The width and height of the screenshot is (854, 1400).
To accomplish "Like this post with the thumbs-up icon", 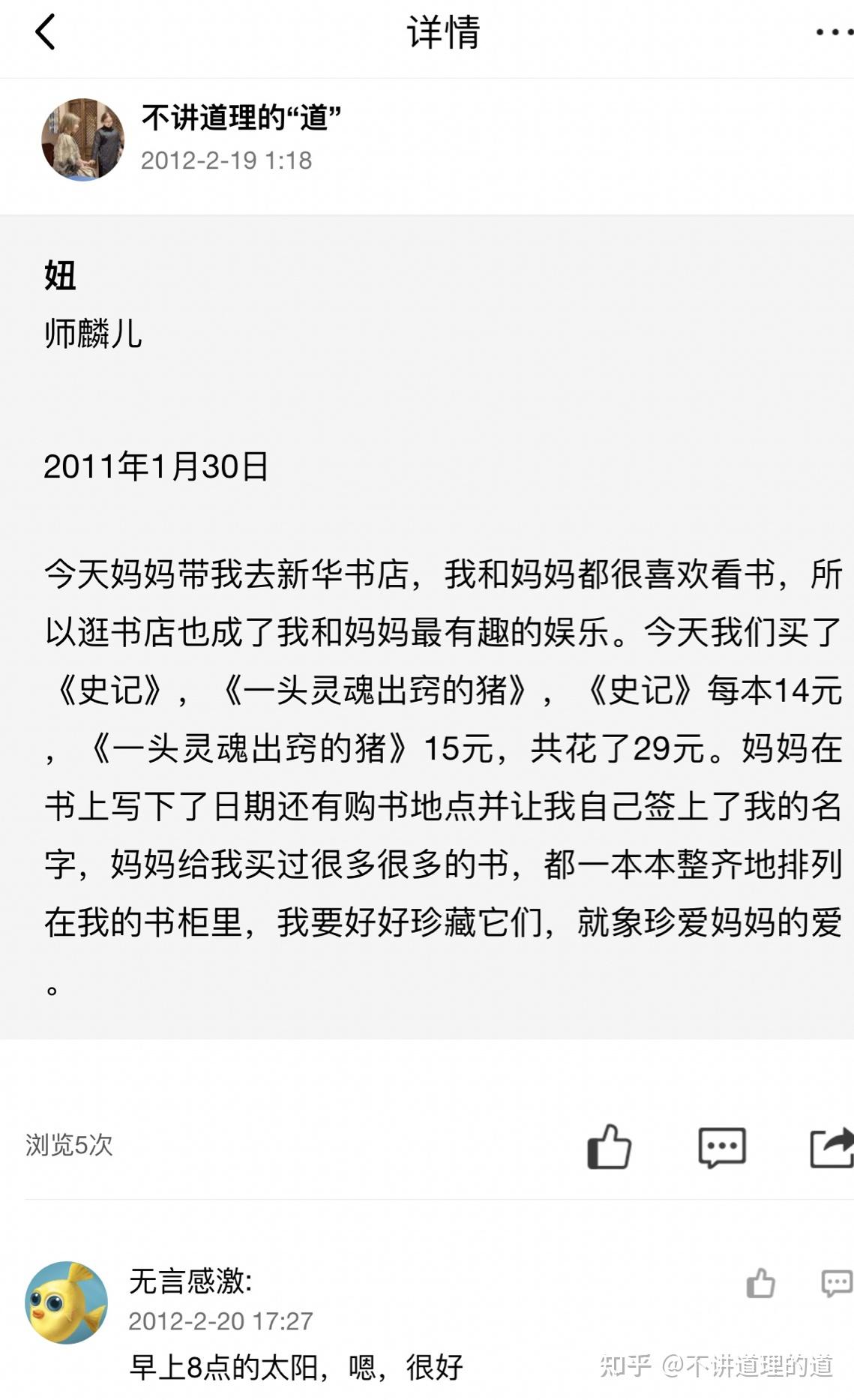I will click(x=609, y=1147).
